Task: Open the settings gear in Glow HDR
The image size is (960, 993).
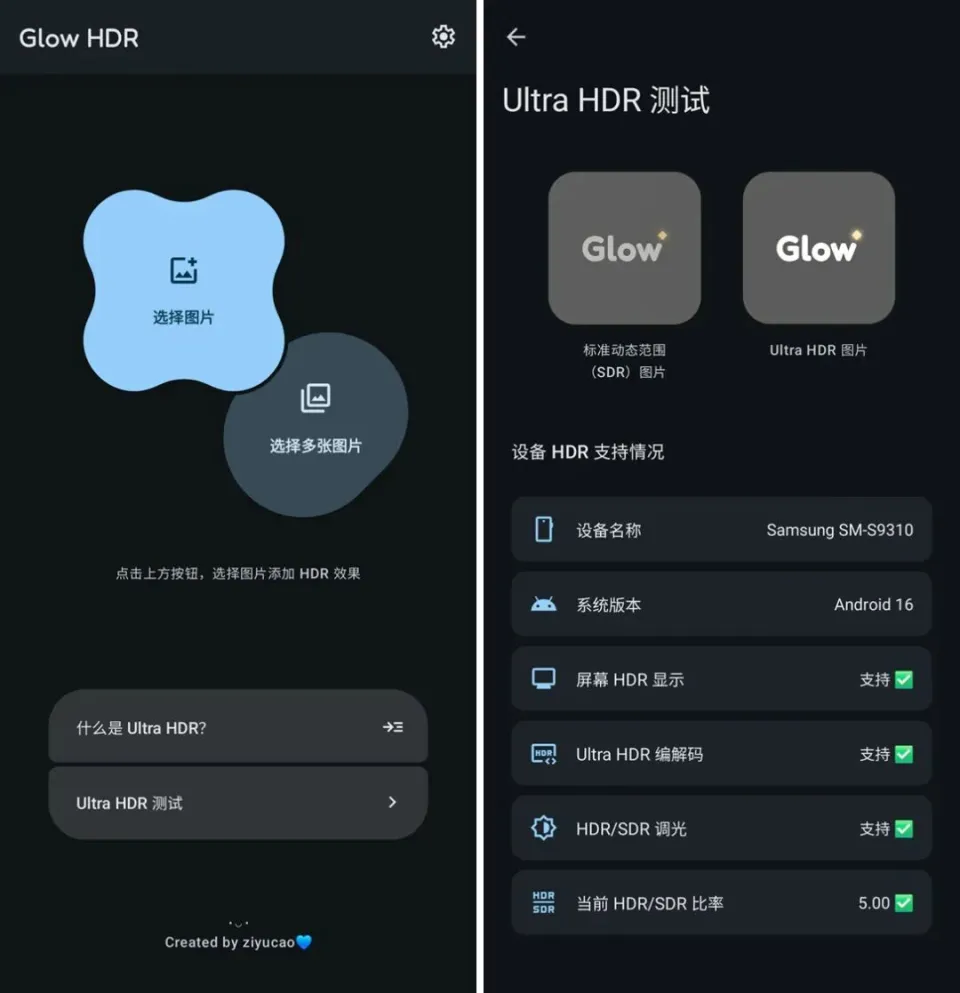Action: [443, 37]
